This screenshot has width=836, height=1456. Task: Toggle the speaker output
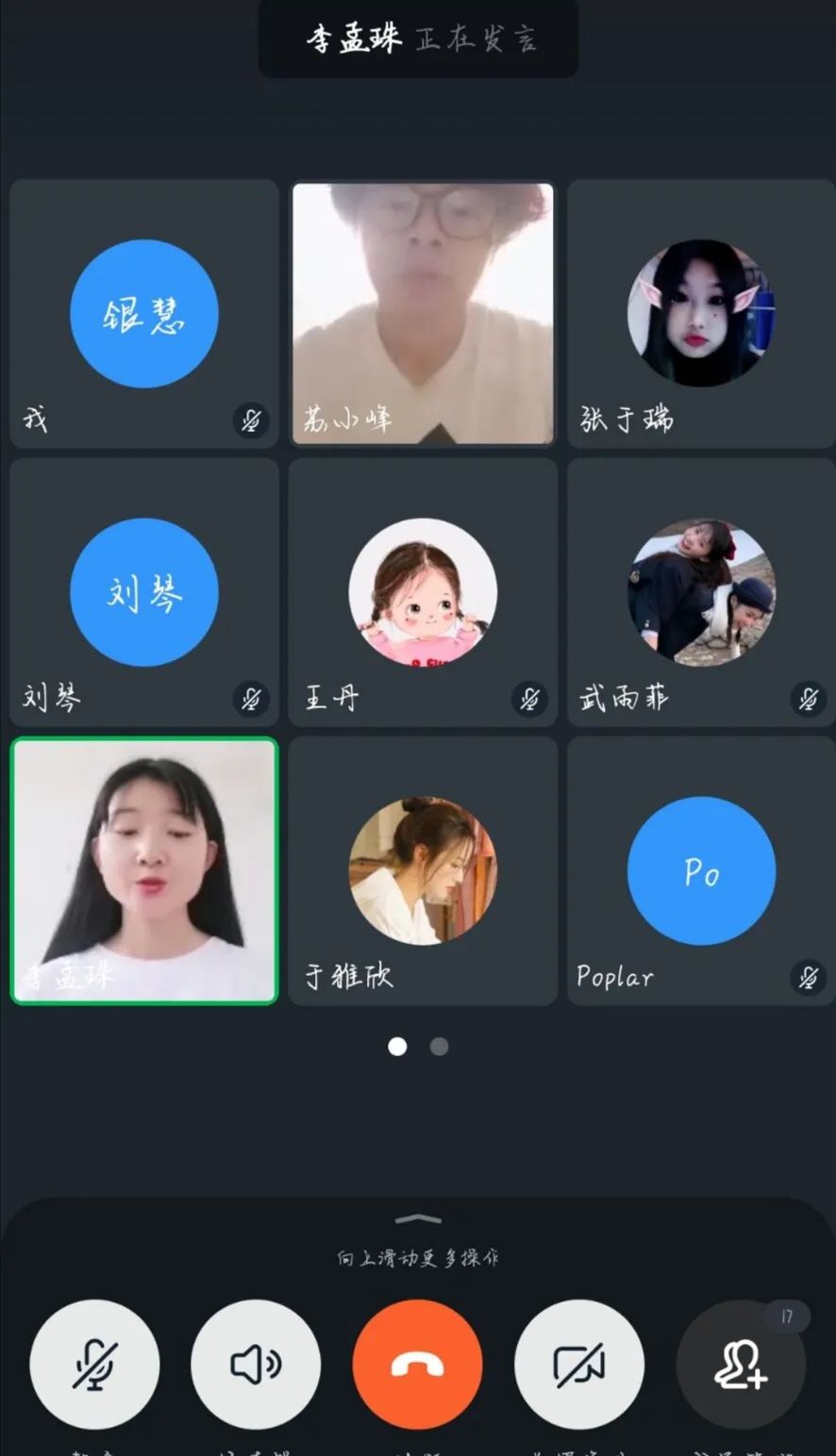point(256,1364)
